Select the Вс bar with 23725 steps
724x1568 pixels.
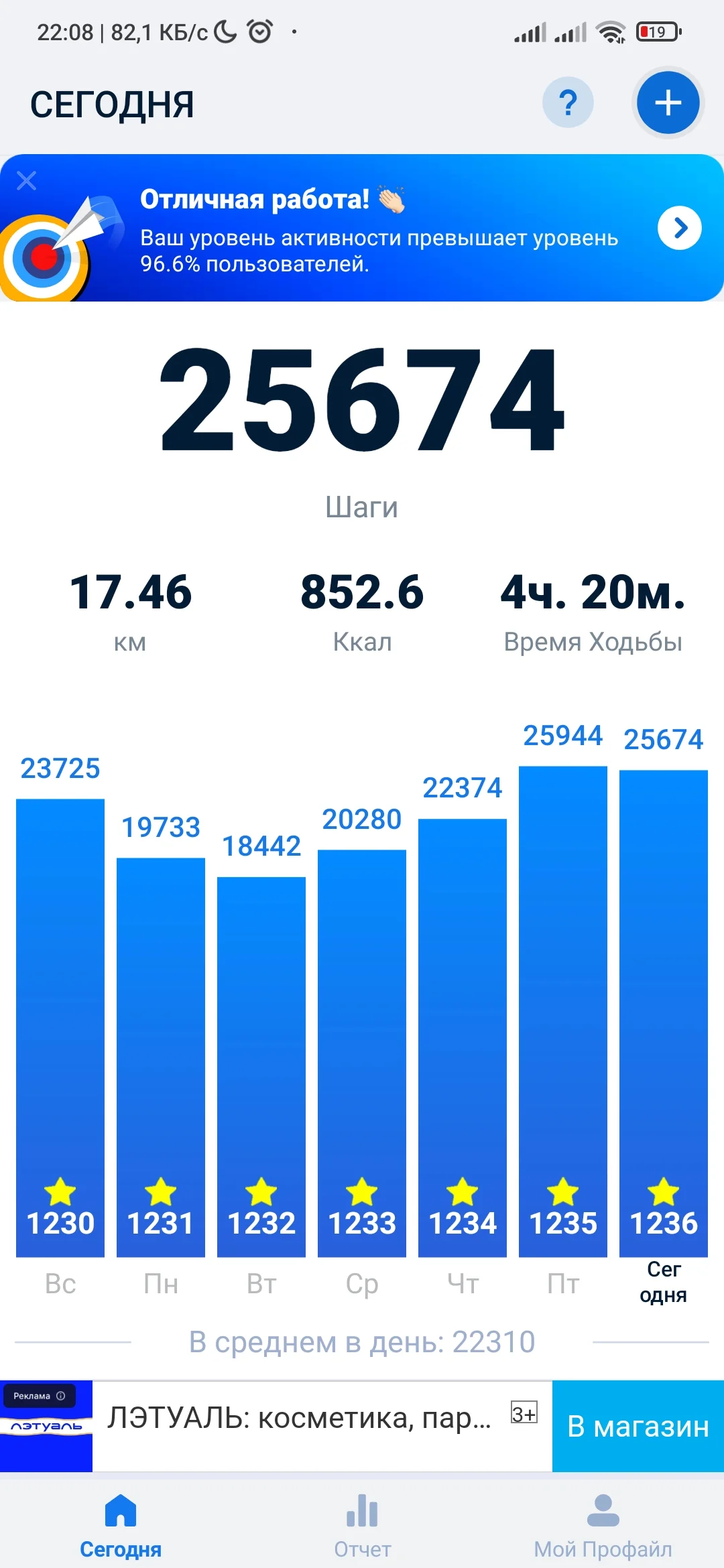tap(60, 1027)
